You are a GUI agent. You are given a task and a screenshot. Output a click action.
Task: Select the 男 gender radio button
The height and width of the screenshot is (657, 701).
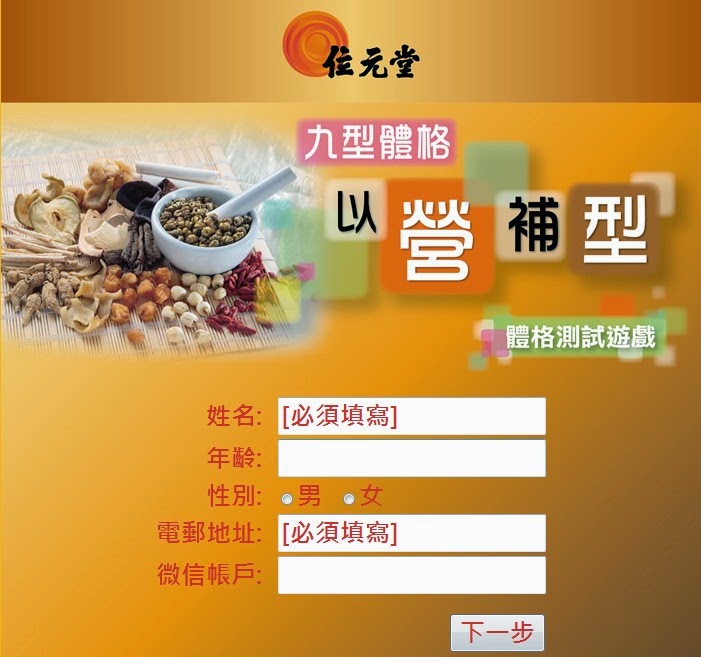[x=287, y=498]
